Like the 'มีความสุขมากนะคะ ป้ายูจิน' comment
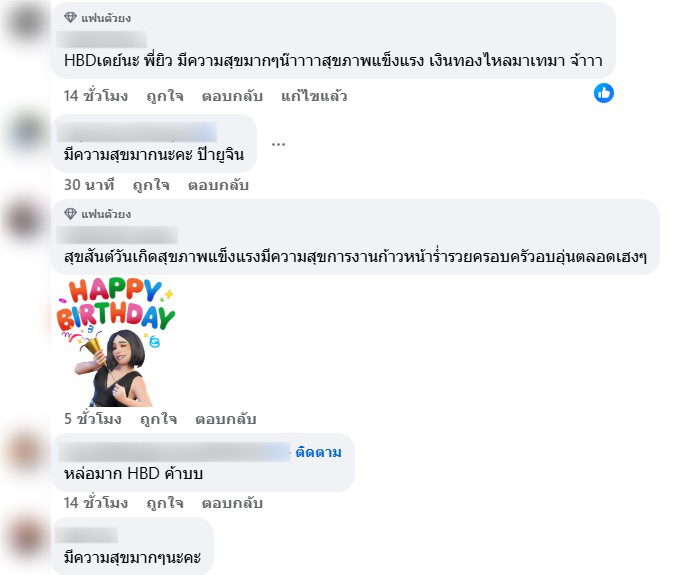The image size is (680, 575). 150,185
